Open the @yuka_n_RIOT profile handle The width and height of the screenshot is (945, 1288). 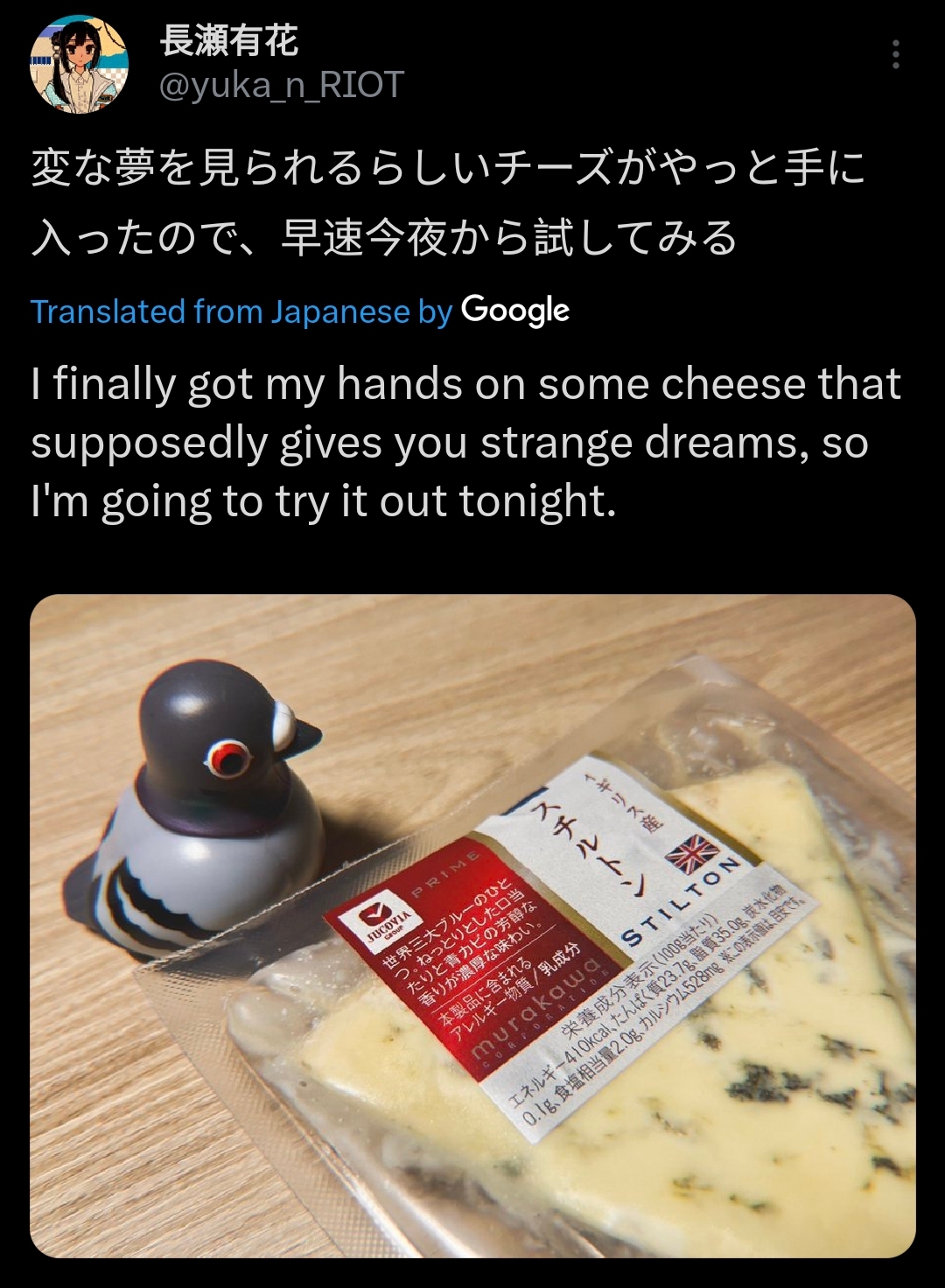pos(282,85)
